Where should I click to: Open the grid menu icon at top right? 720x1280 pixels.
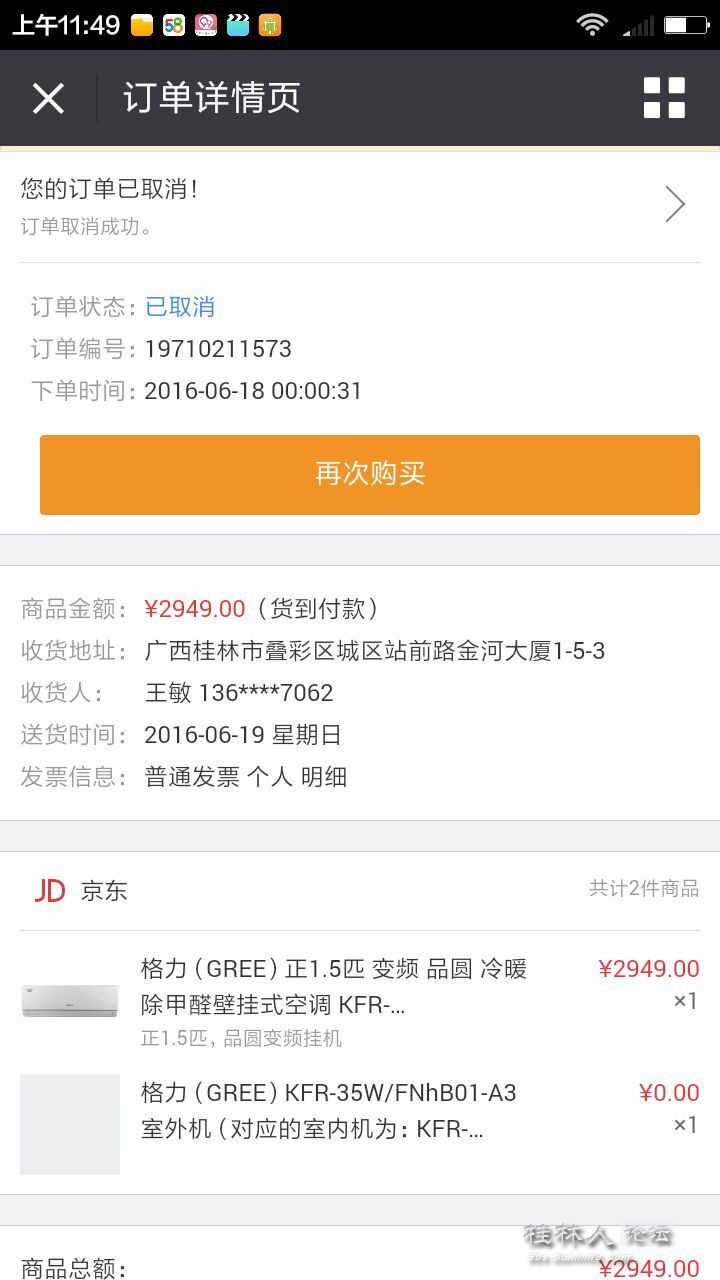(663, 98)
